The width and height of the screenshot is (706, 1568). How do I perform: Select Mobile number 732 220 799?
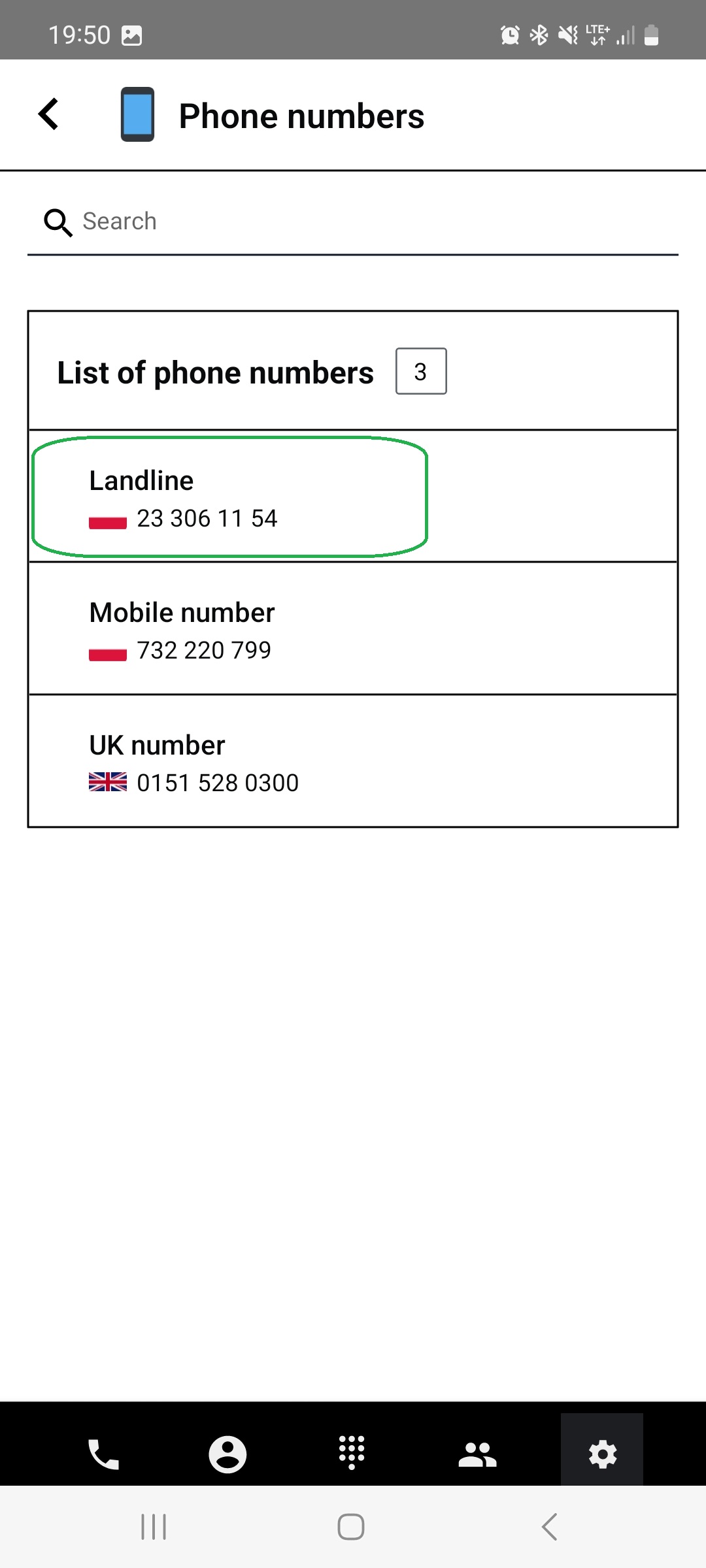(x=353, y=629)
